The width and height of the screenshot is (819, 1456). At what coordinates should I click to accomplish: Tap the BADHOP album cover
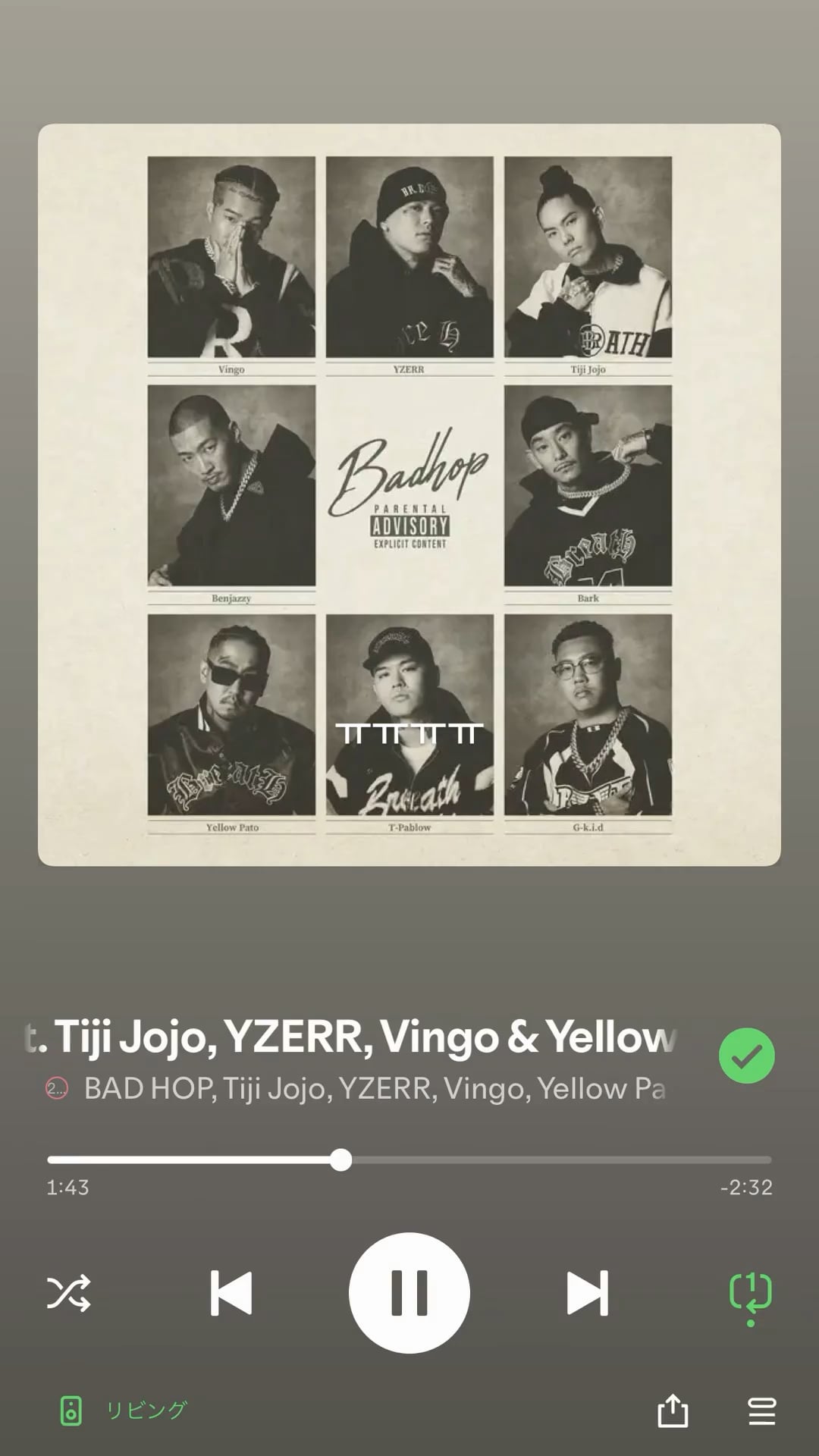pos(409,494)
